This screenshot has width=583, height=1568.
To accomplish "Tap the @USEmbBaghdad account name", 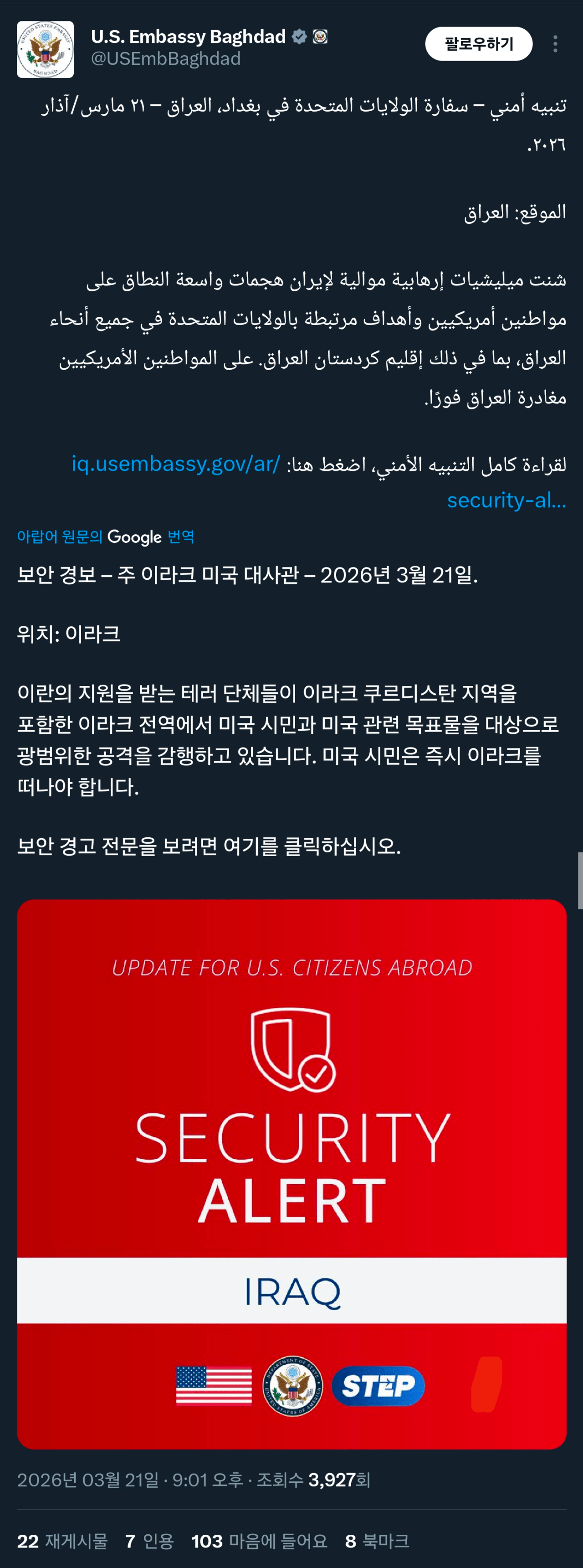I will [165, 59].
